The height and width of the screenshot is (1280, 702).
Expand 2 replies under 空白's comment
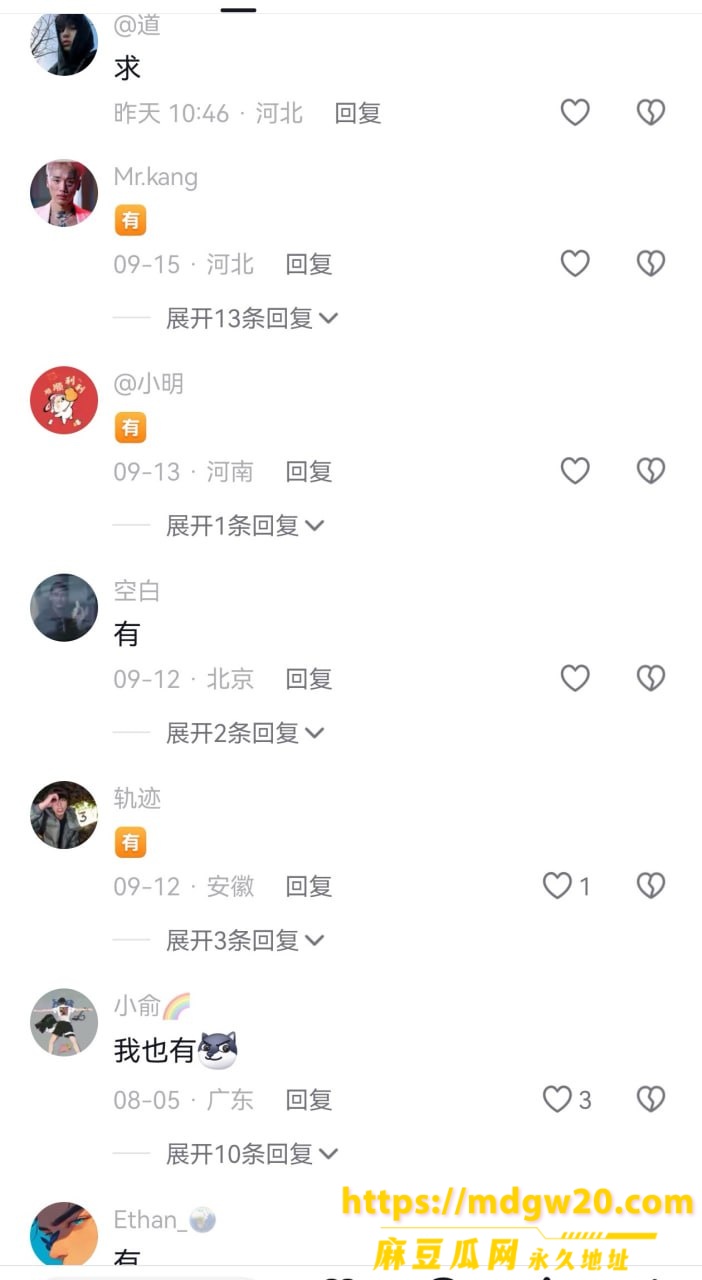click(x=245, y=733)
